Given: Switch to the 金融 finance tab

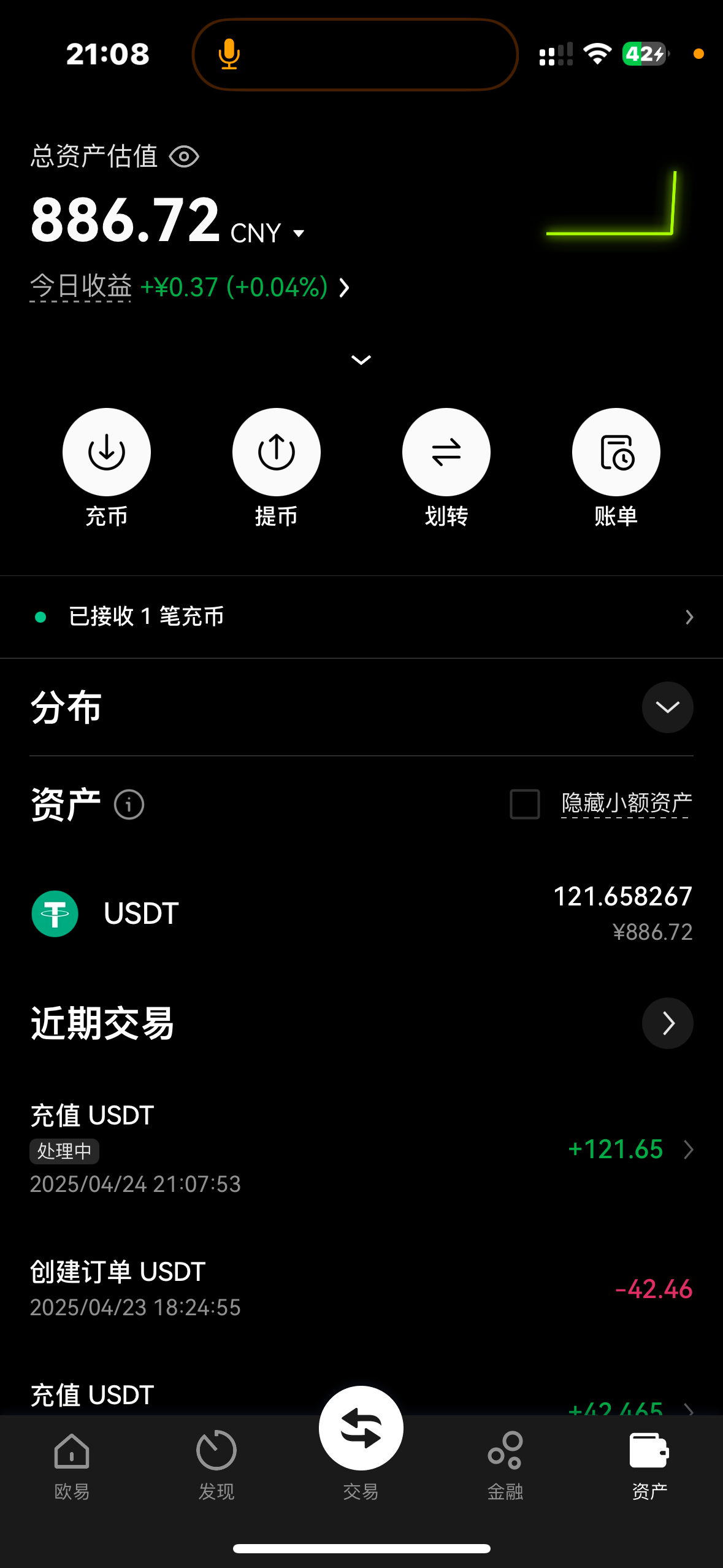Looking at the screenshot, I should pyautogui.click(x=505, y=1466).
